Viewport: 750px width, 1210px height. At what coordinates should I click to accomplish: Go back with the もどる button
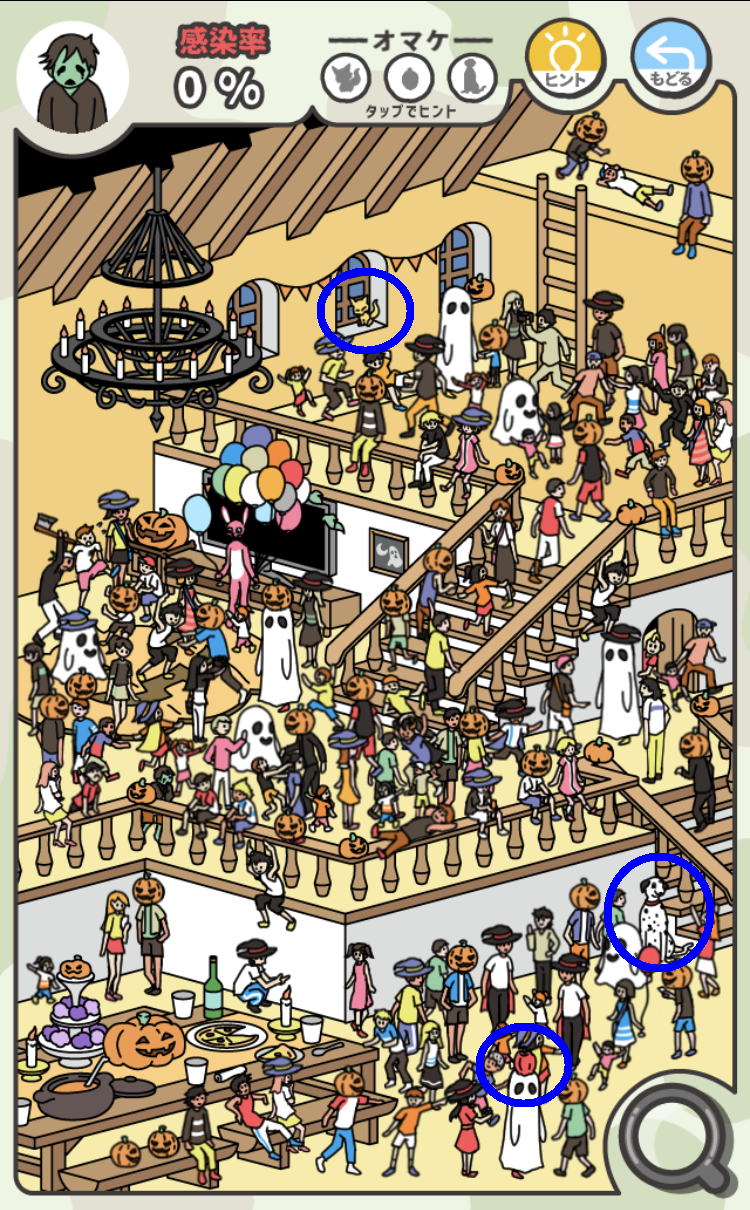pyautogui.click(x=670, y=59)
